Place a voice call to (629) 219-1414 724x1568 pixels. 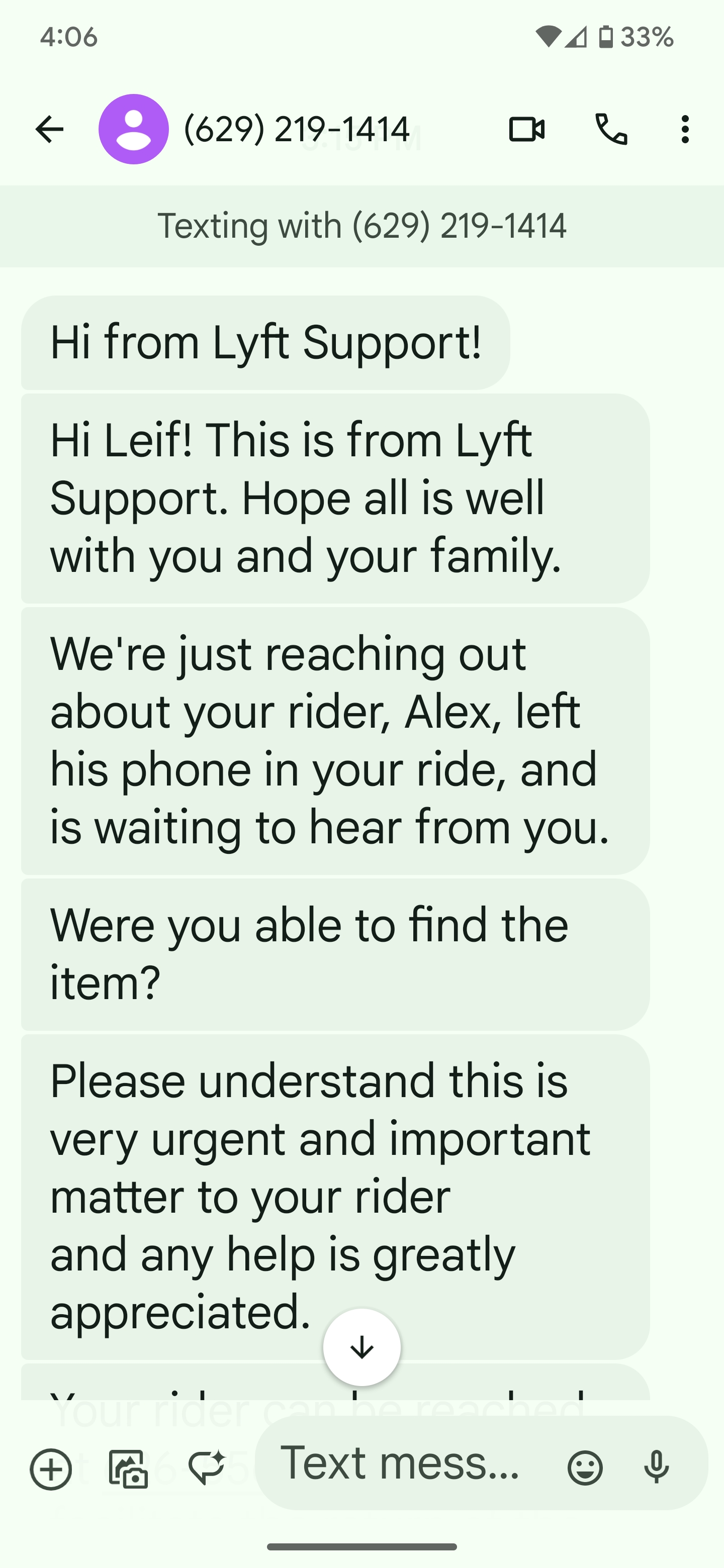click(611, 130)
